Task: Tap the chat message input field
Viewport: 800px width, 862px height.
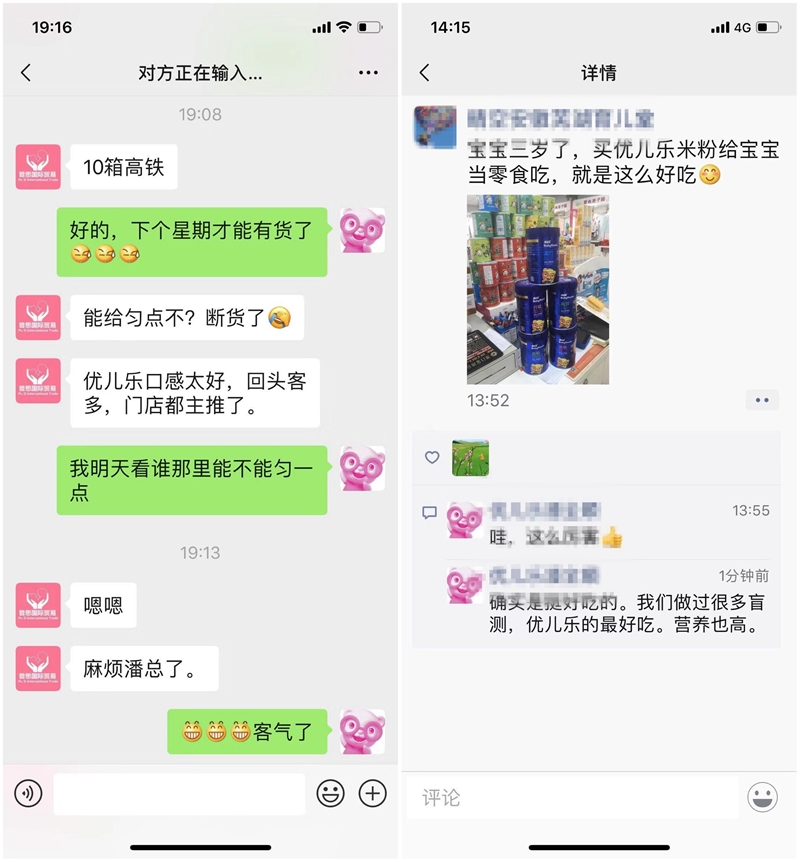Action: [180, 793]
